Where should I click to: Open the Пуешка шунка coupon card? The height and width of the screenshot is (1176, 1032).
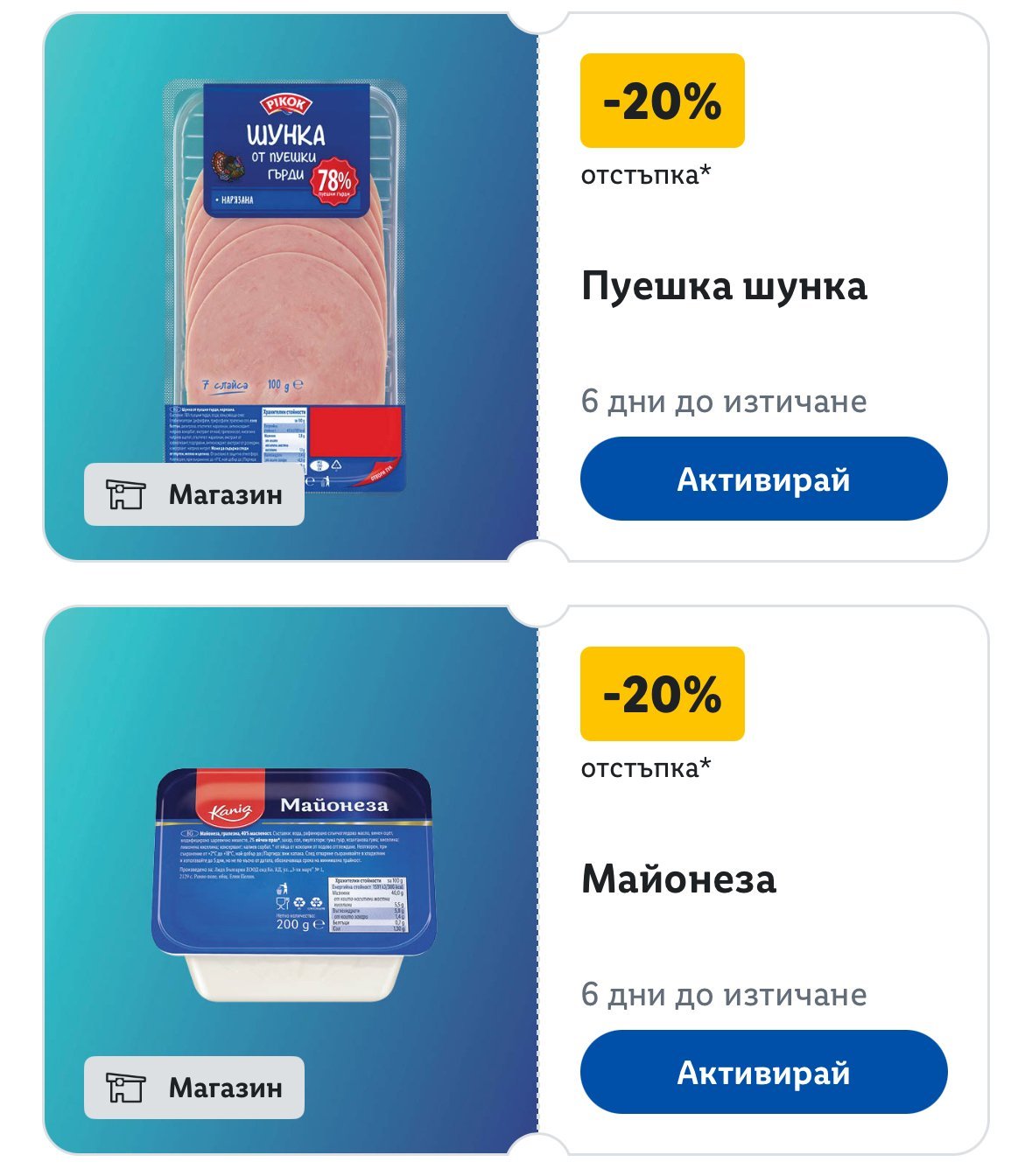click(516, 287)
